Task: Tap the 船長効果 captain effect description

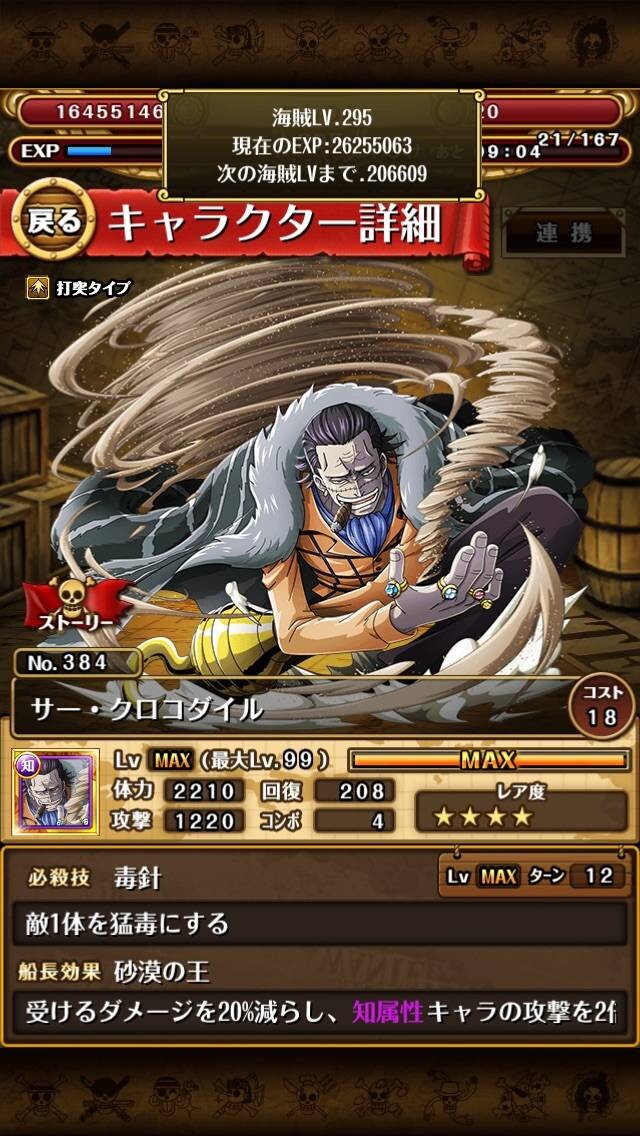Action: click(320, 1012)
